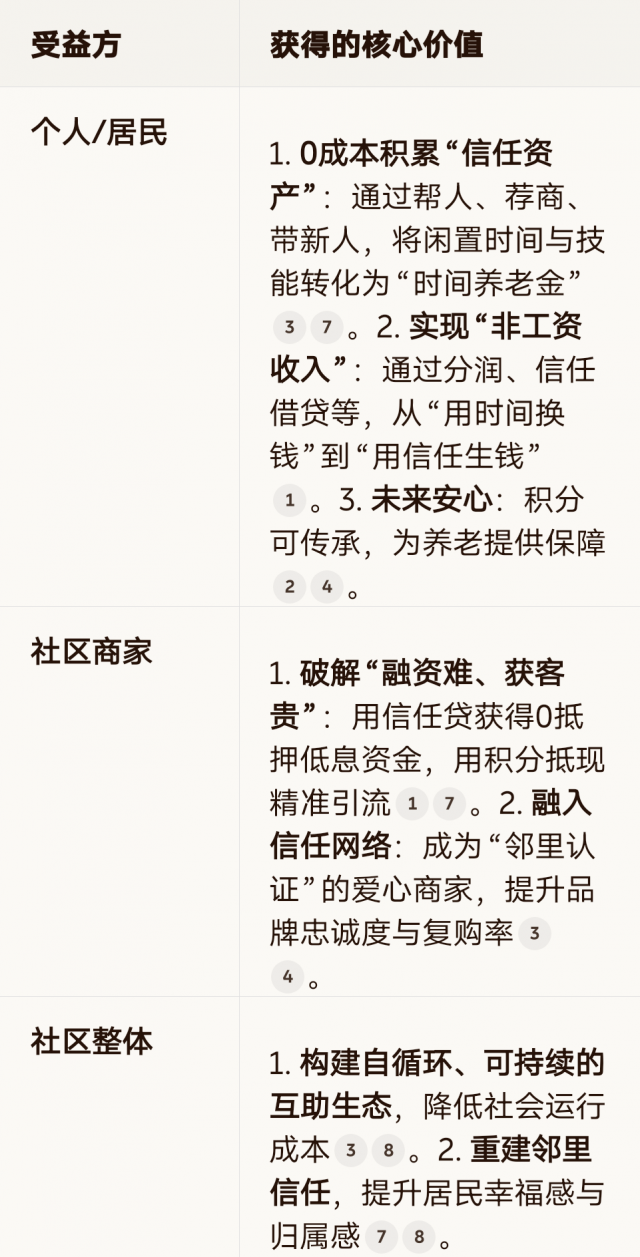Screen dimensions: 640x1257
Task: View source 8 after 降低社会运行成本
Action: [x=388, y=1150]
